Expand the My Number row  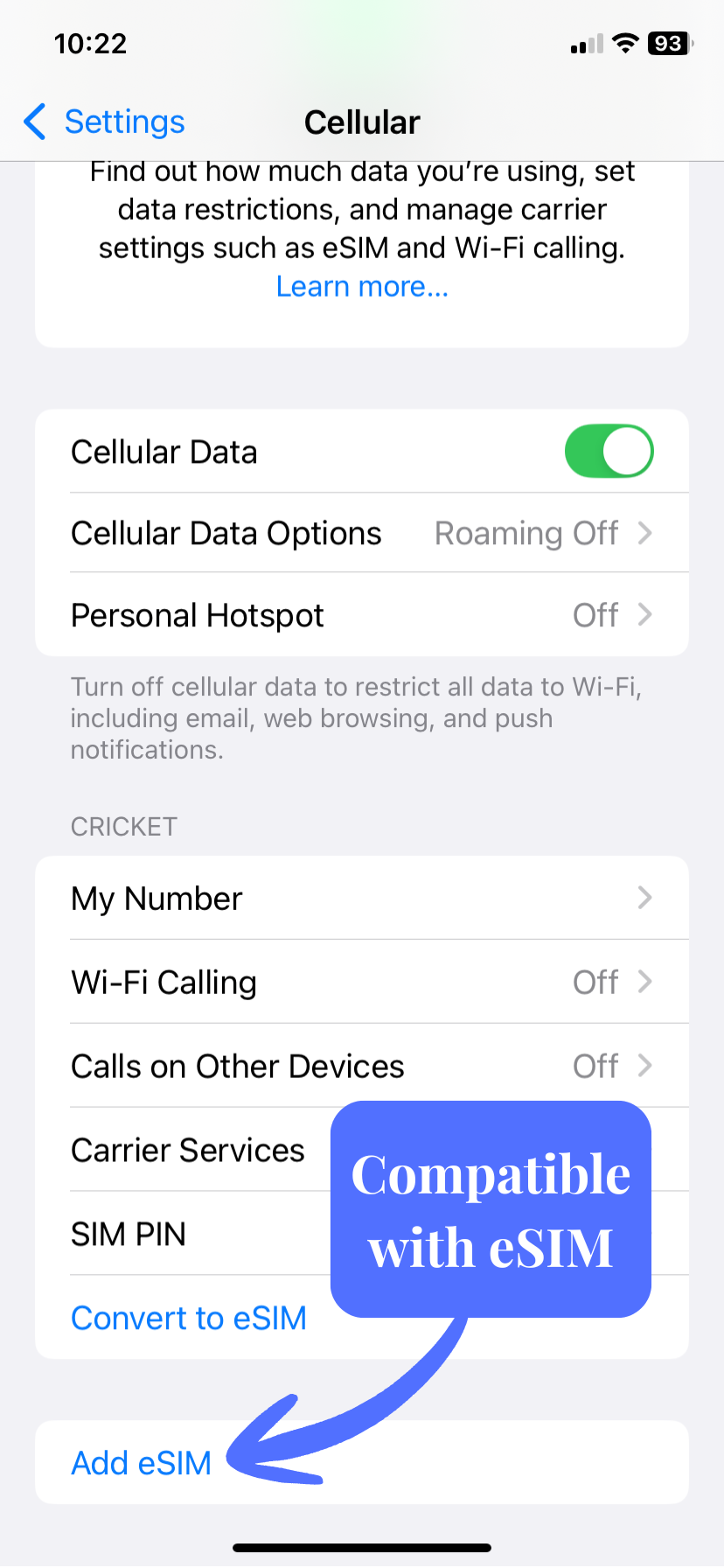click(x=362, y=898)
